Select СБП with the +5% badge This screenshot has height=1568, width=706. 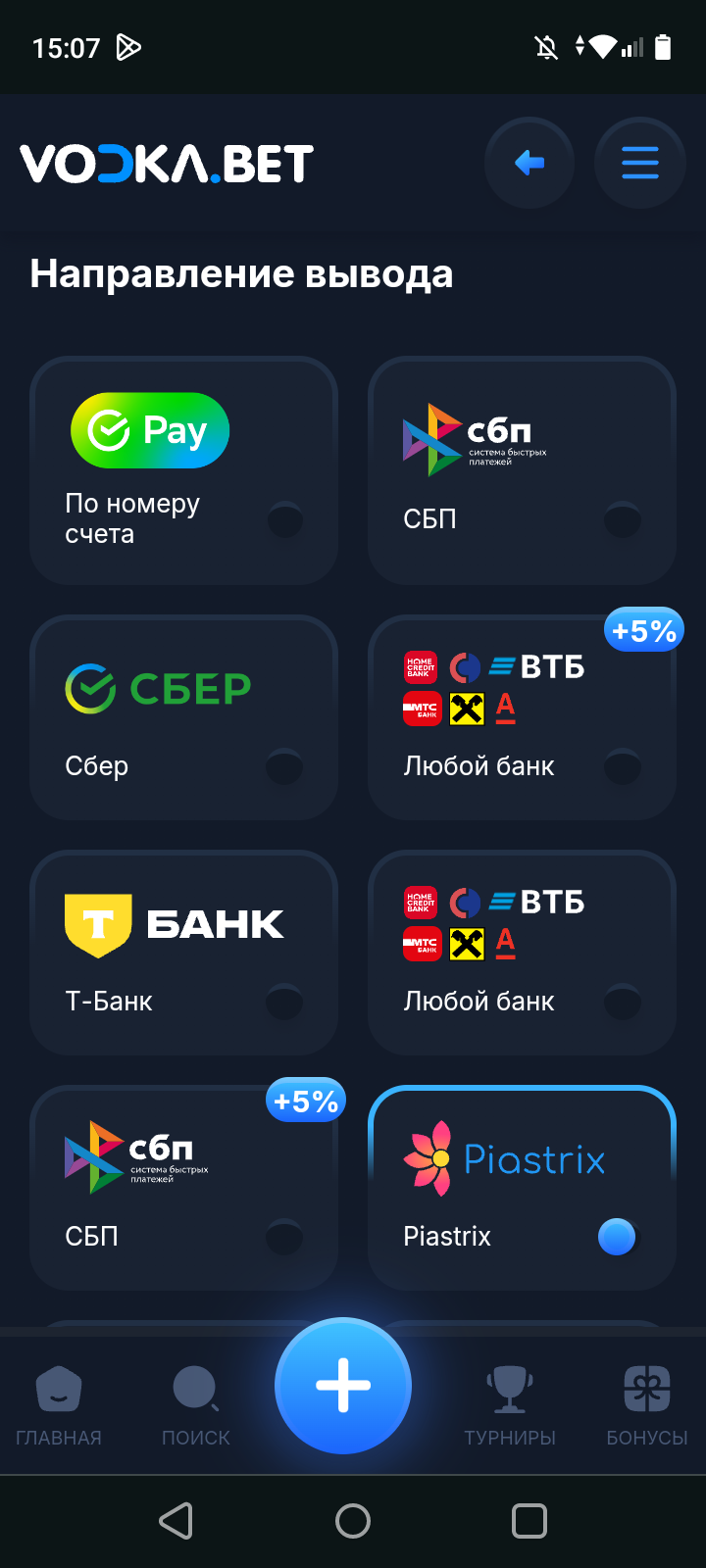point(184,1188)
